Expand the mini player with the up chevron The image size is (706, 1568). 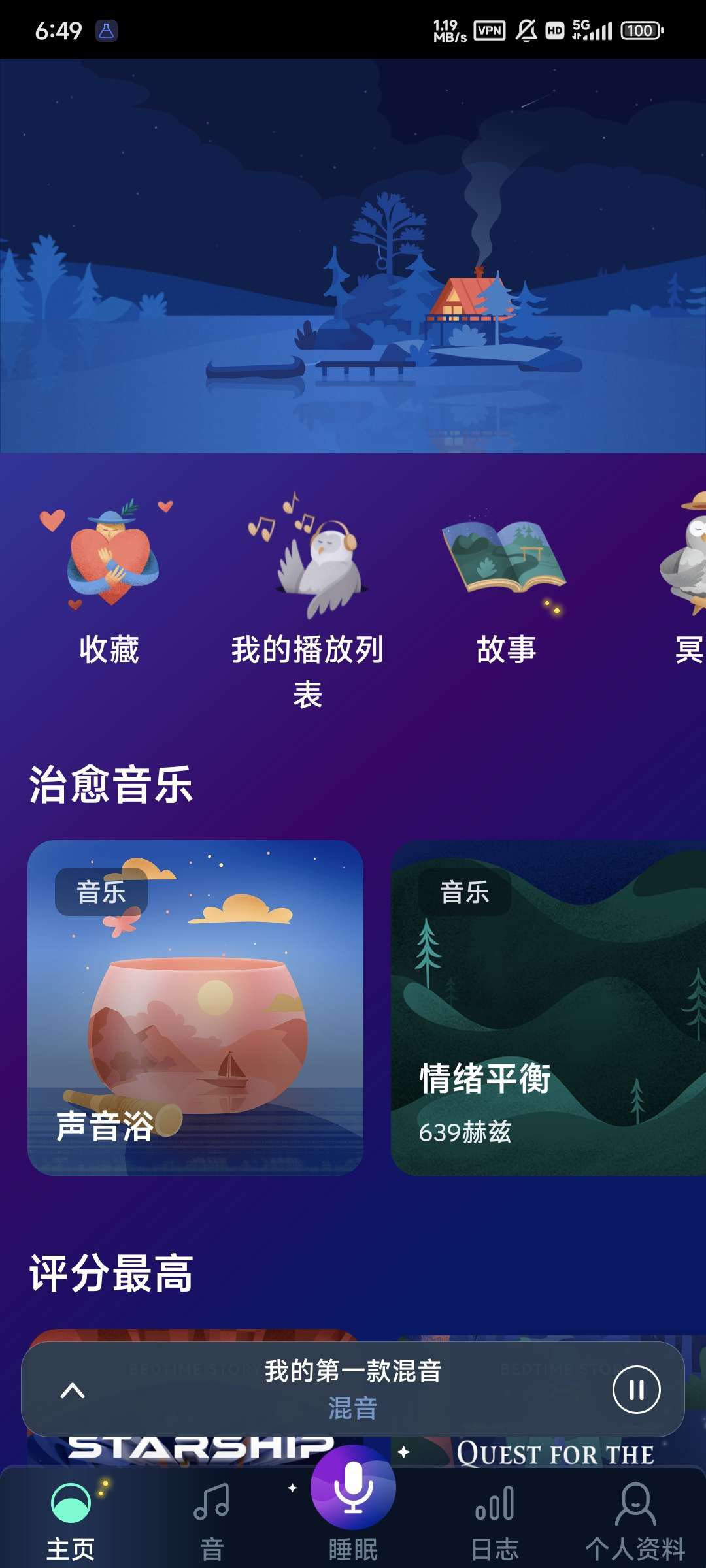(73, 1390)
